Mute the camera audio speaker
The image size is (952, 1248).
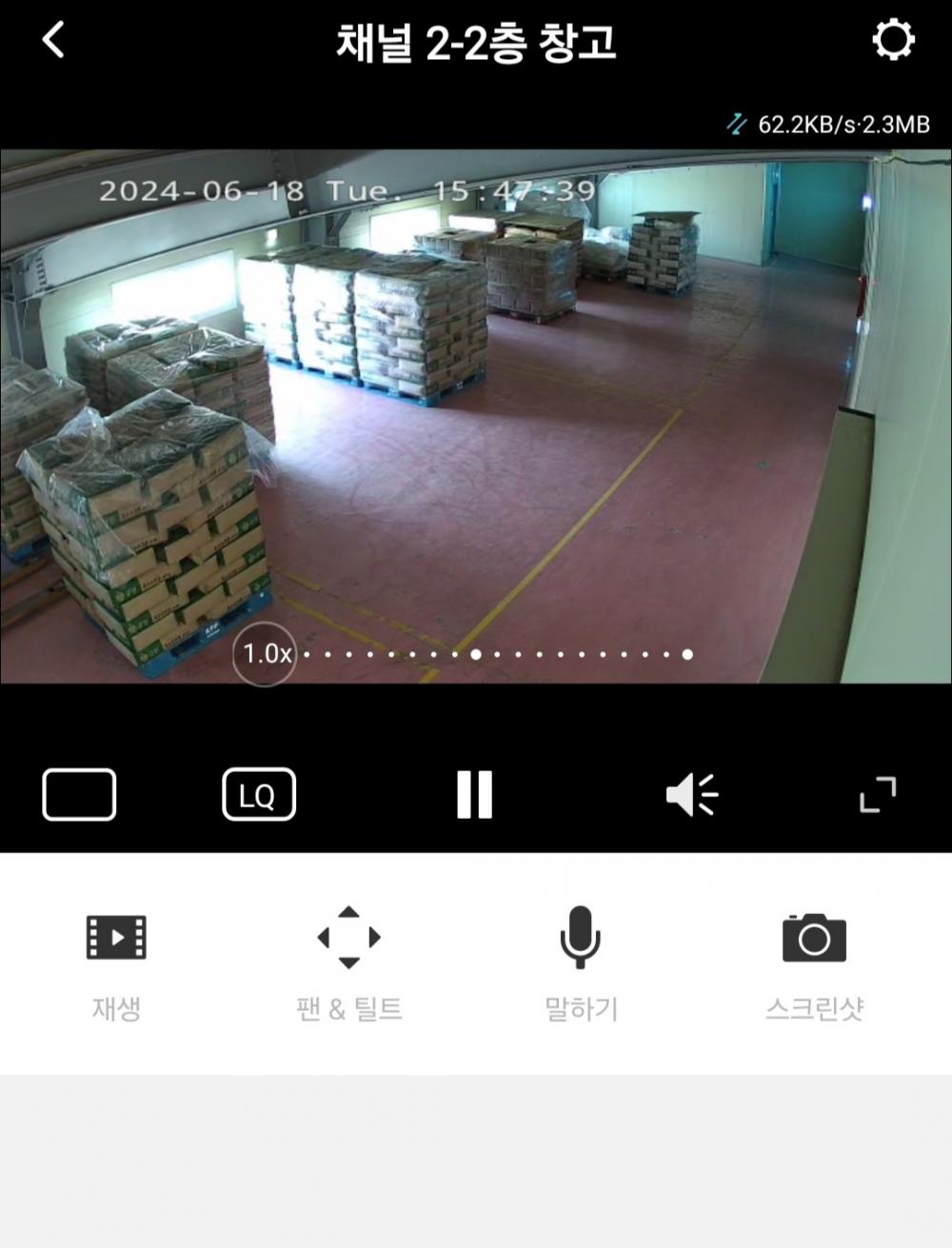(691, 794)
